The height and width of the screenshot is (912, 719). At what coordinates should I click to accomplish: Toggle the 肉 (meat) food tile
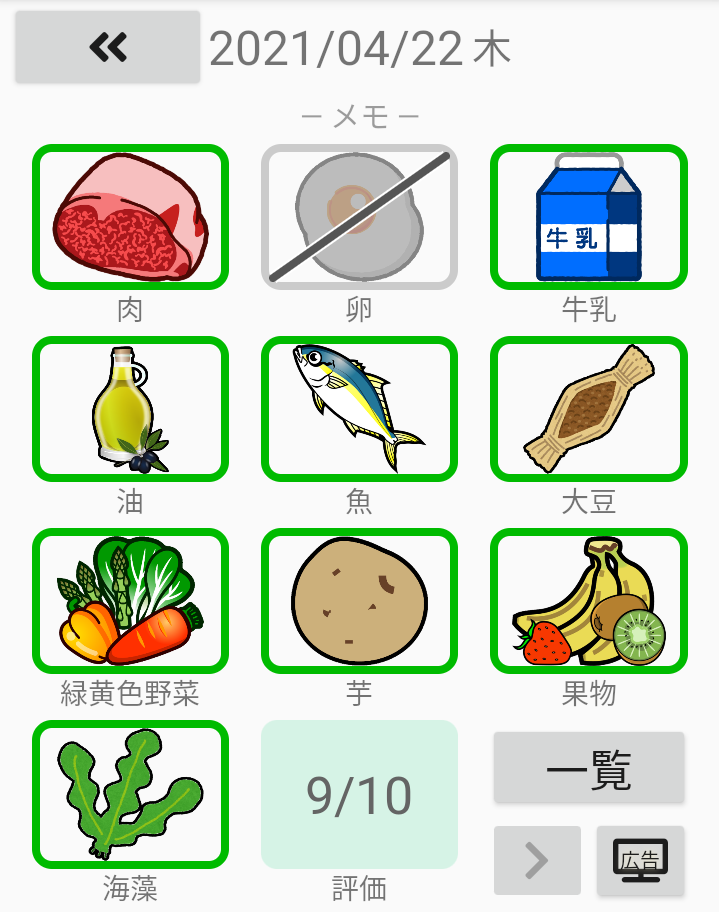click(x=131, y=217)
